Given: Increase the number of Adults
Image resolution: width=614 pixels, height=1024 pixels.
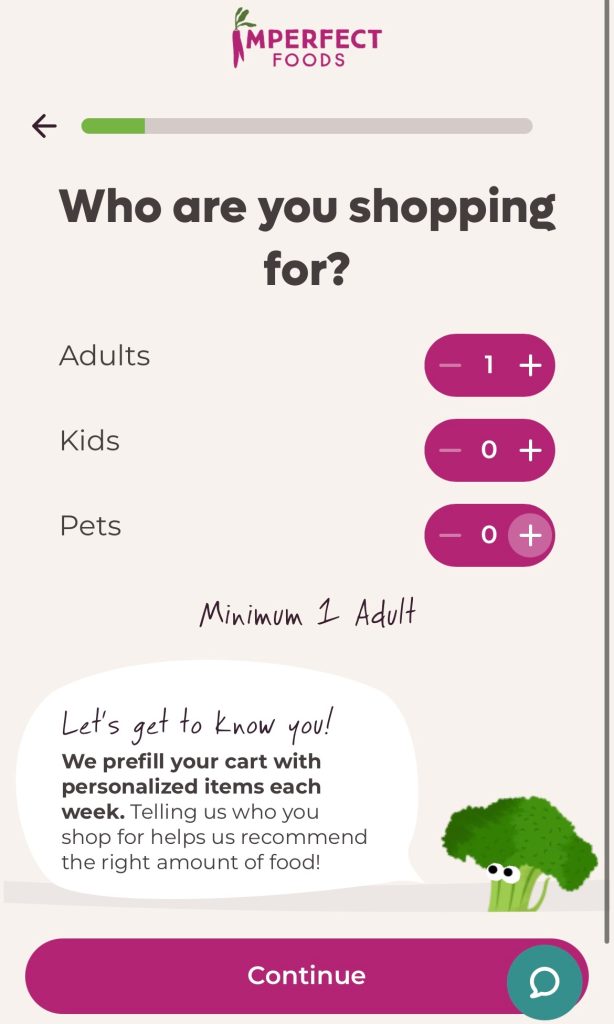Looking at the screenshot, I should pyautogui.click(x=530, y=365).
